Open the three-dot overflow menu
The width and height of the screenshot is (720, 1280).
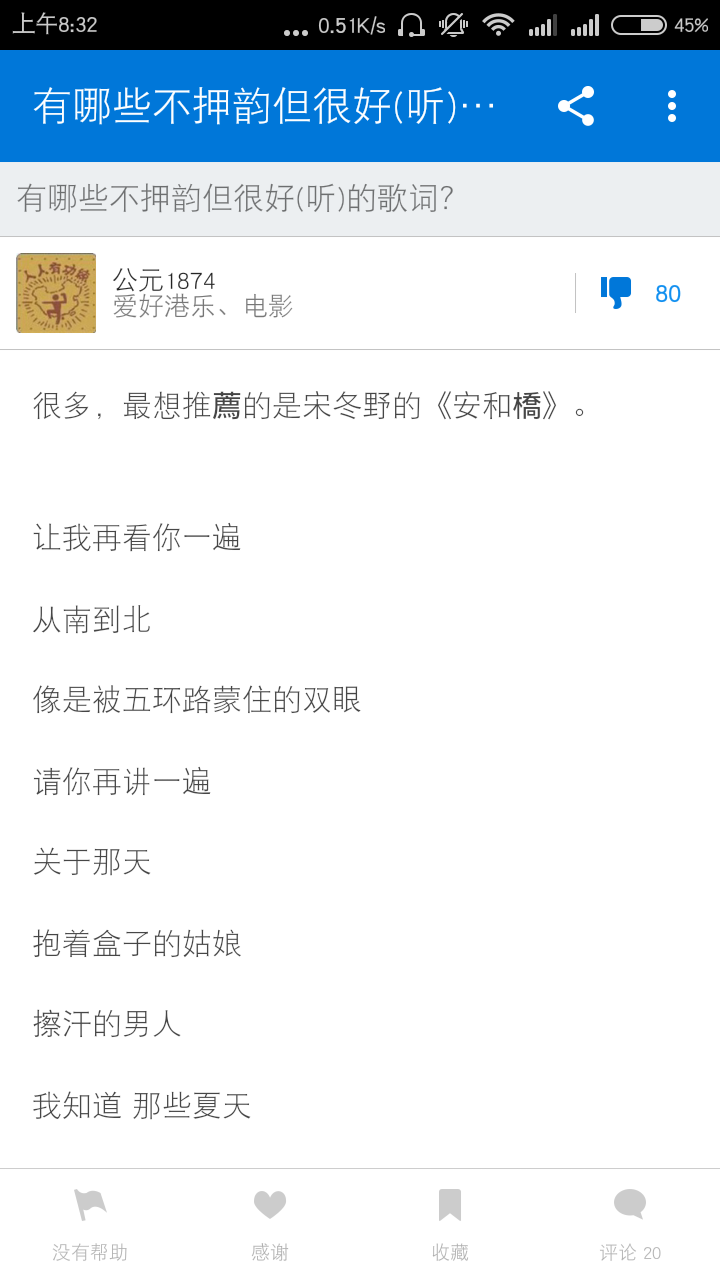coord(671,106)
